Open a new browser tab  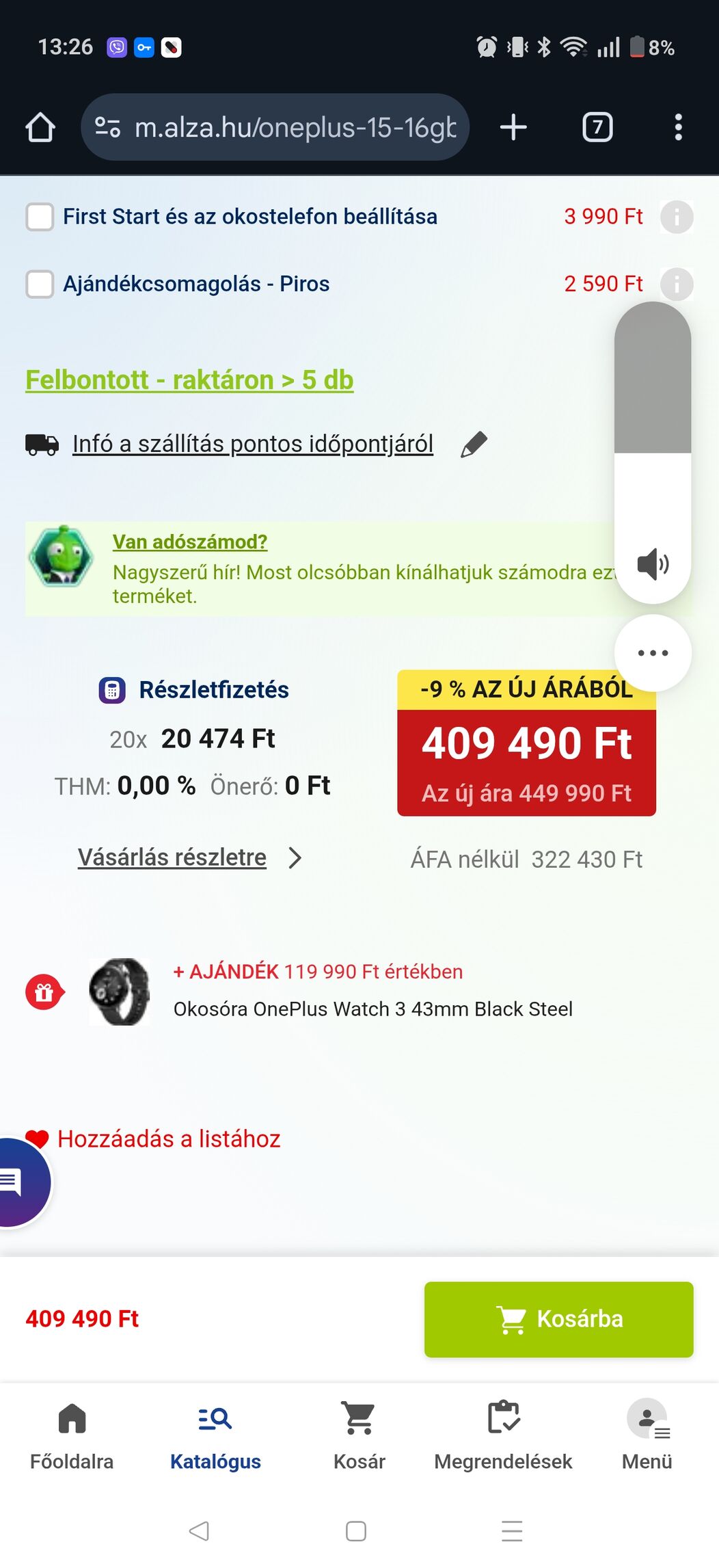[513, 127]
